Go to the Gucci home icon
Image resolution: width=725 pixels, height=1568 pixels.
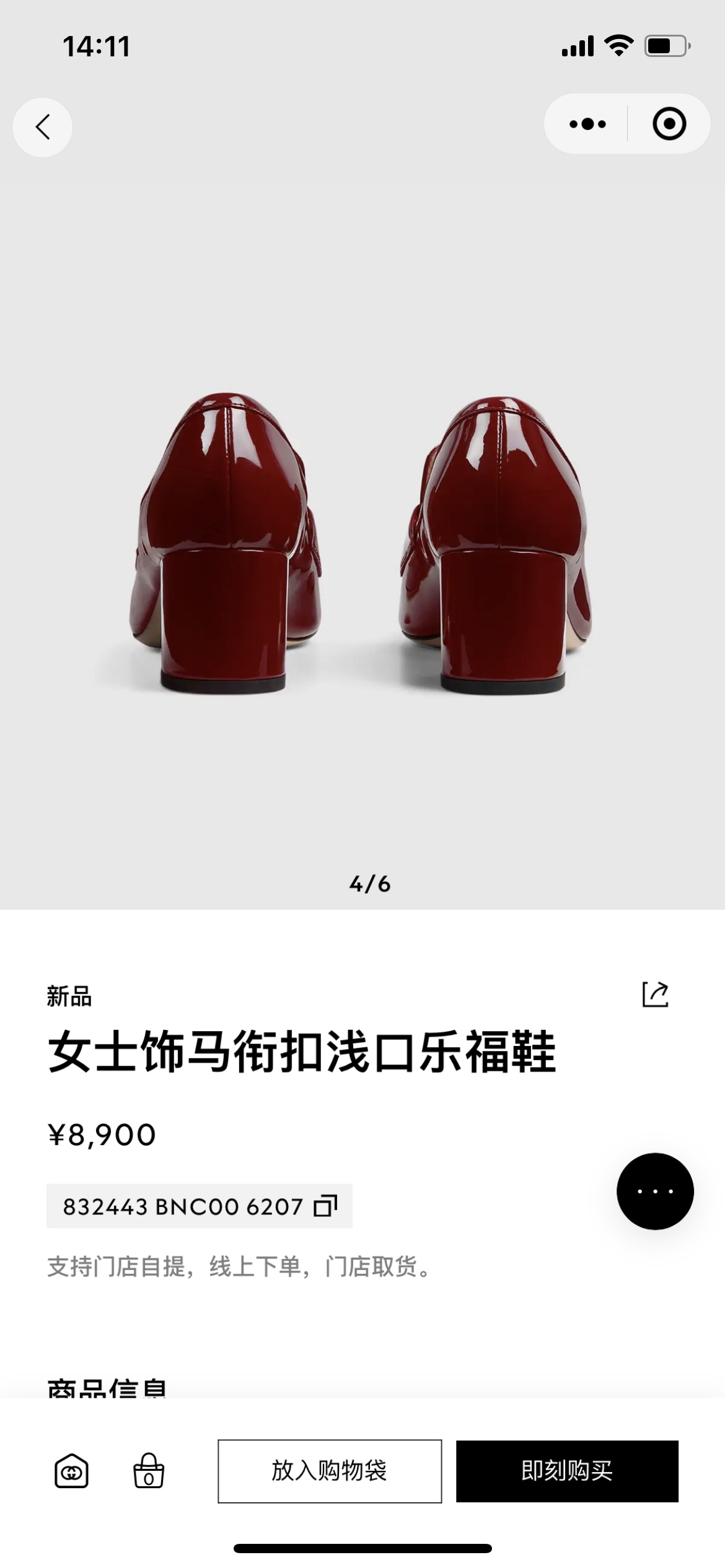[x=72, y=1471]
